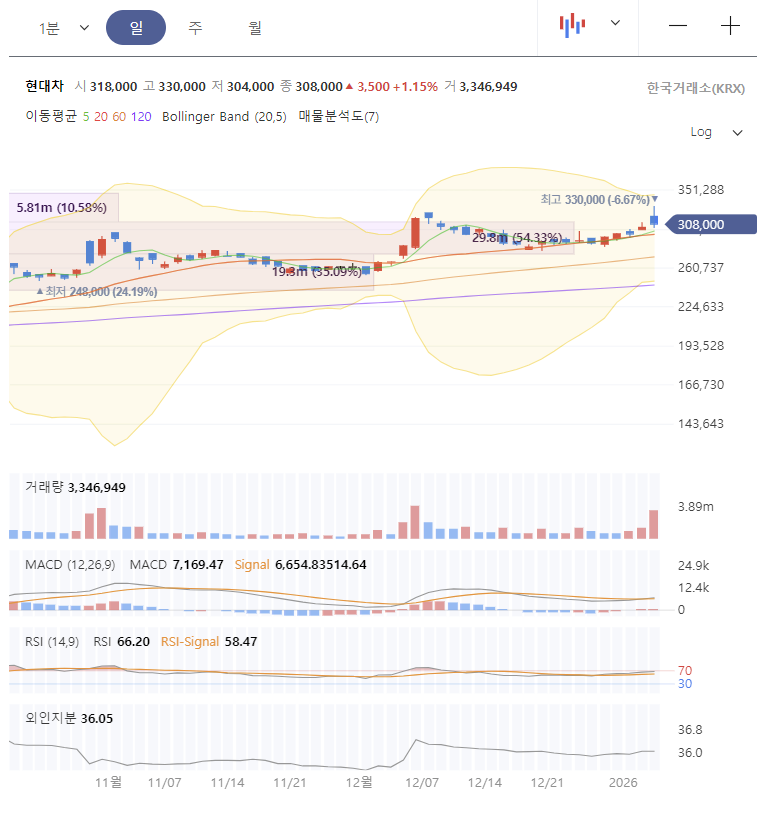Image resolution: width=766 pixels, height=824 pixels.
Task: Select the candlestick chart style icon
Action: [x=571, y=23]
